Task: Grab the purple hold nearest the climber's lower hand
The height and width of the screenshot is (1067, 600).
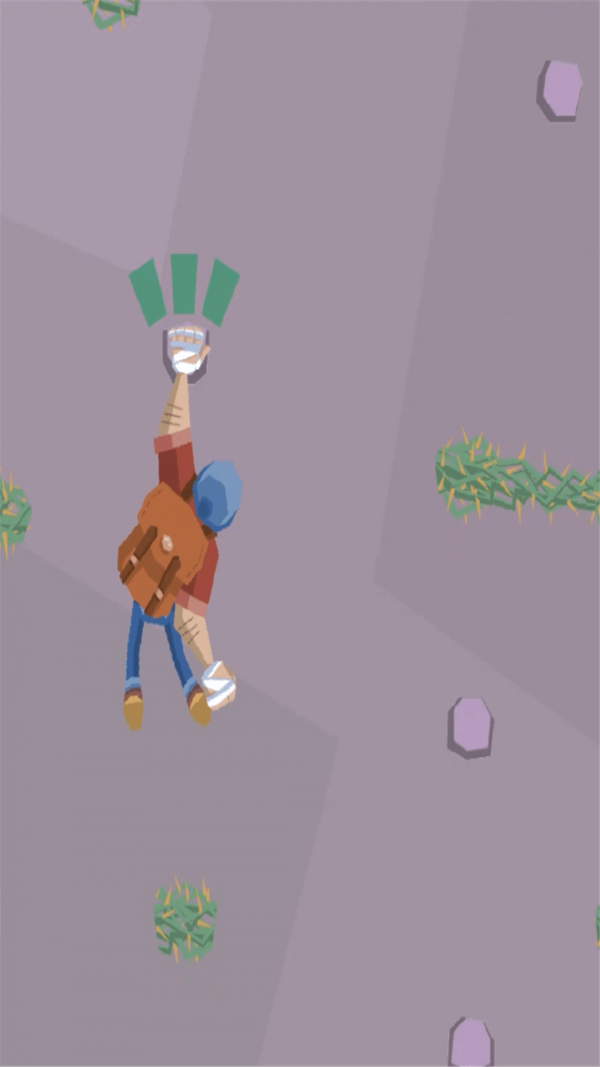Action: [x=470, y=725]
